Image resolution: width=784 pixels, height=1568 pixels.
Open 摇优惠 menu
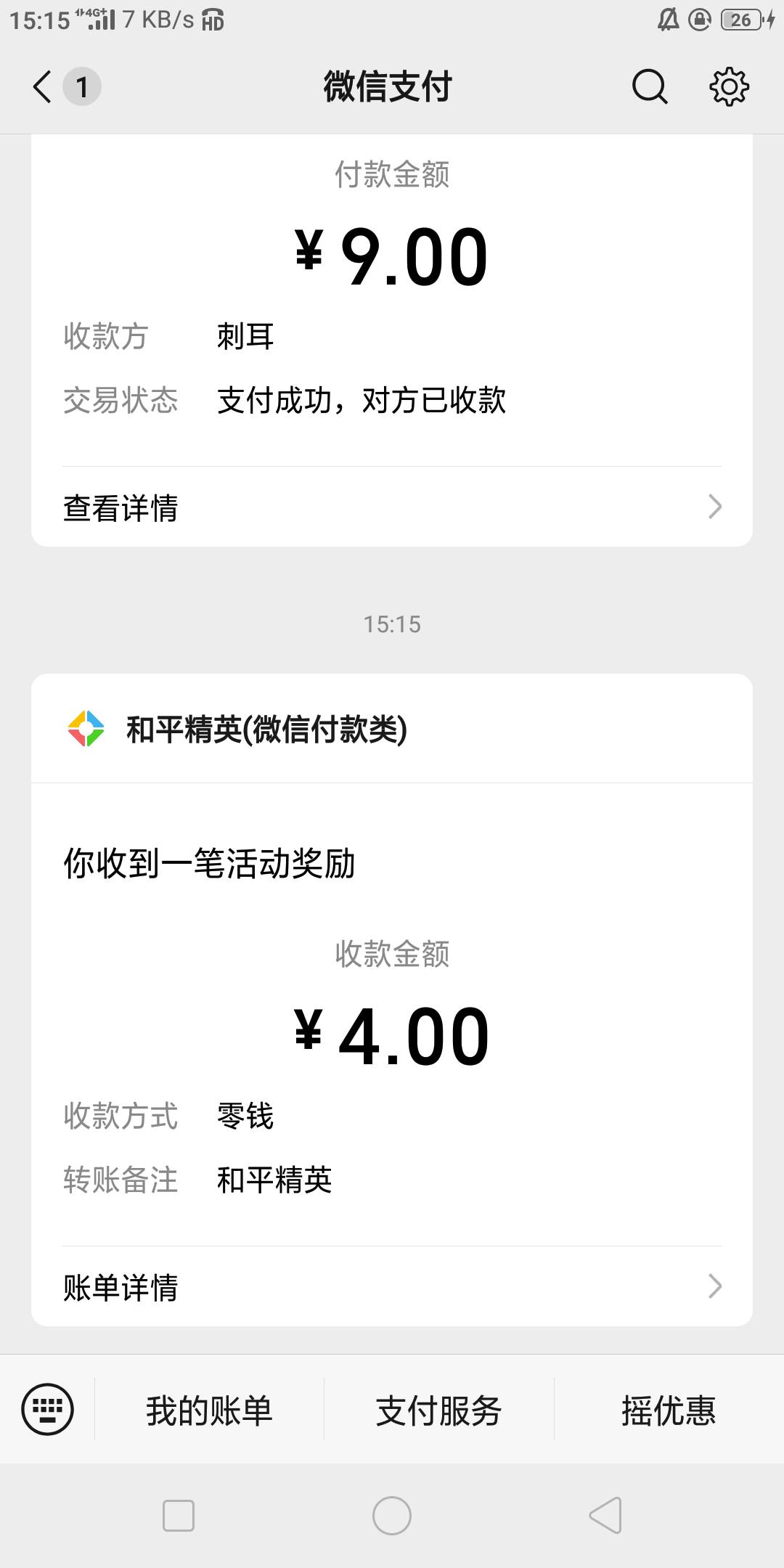coord(669,1410)
